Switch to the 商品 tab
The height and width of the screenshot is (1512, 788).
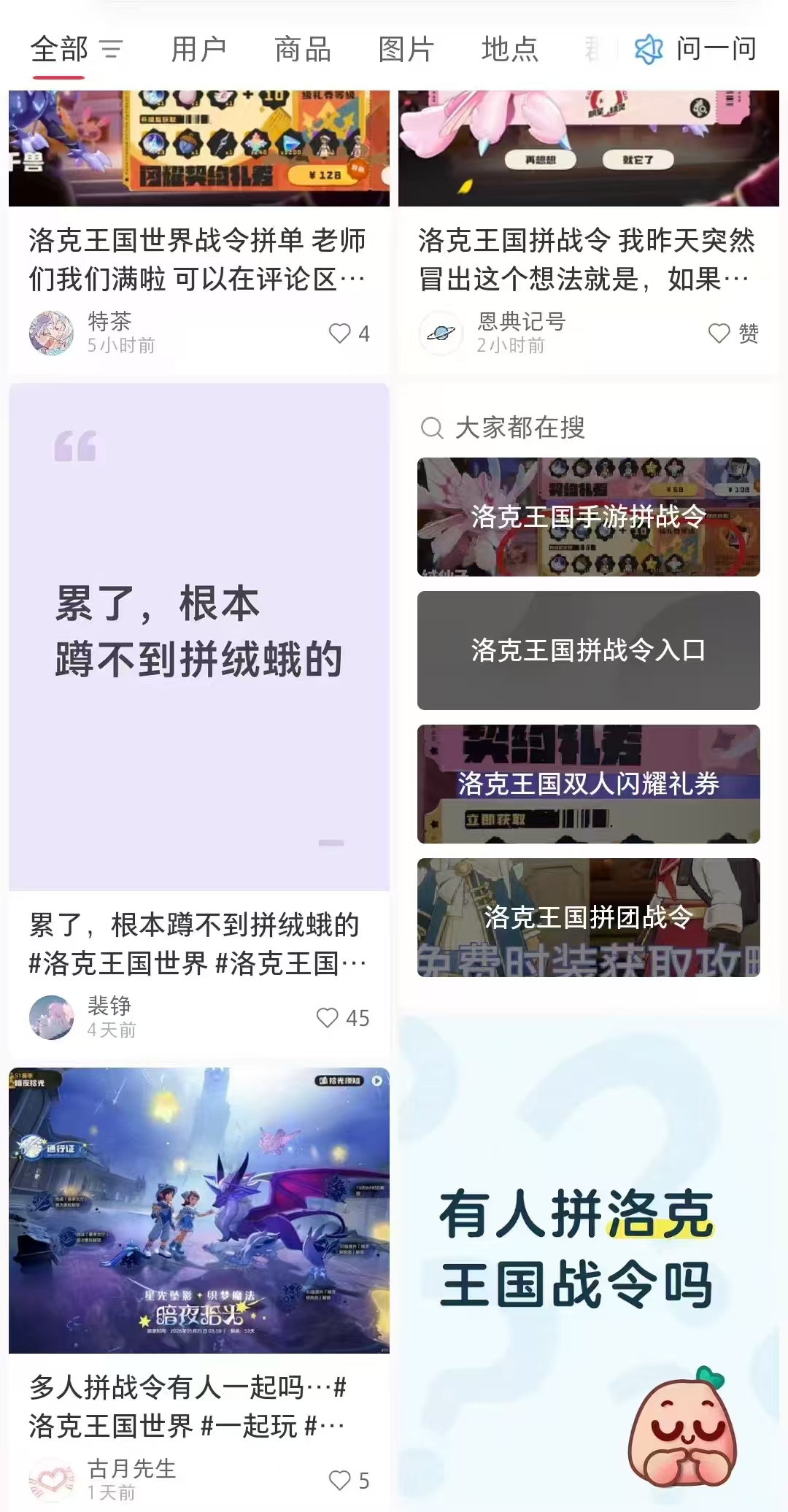302,49
